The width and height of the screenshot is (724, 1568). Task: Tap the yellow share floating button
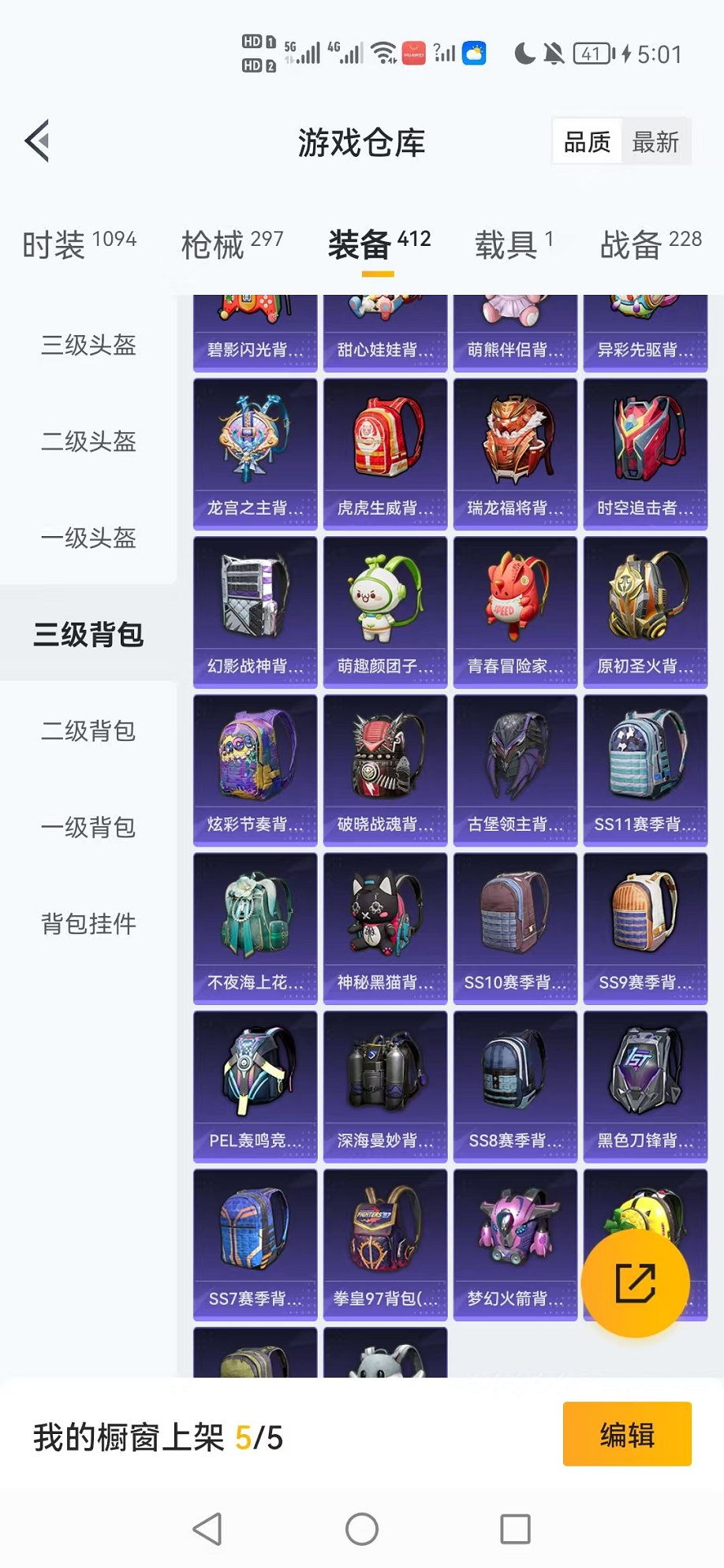point(635,1283)
